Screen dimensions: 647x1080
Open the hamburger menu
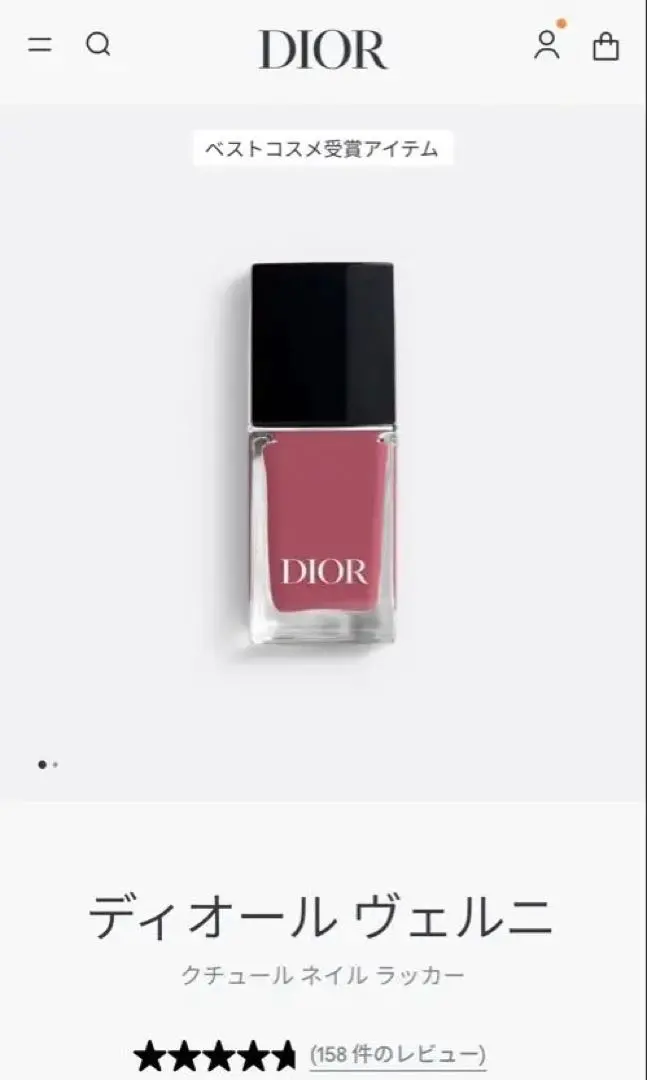point(40,45)
